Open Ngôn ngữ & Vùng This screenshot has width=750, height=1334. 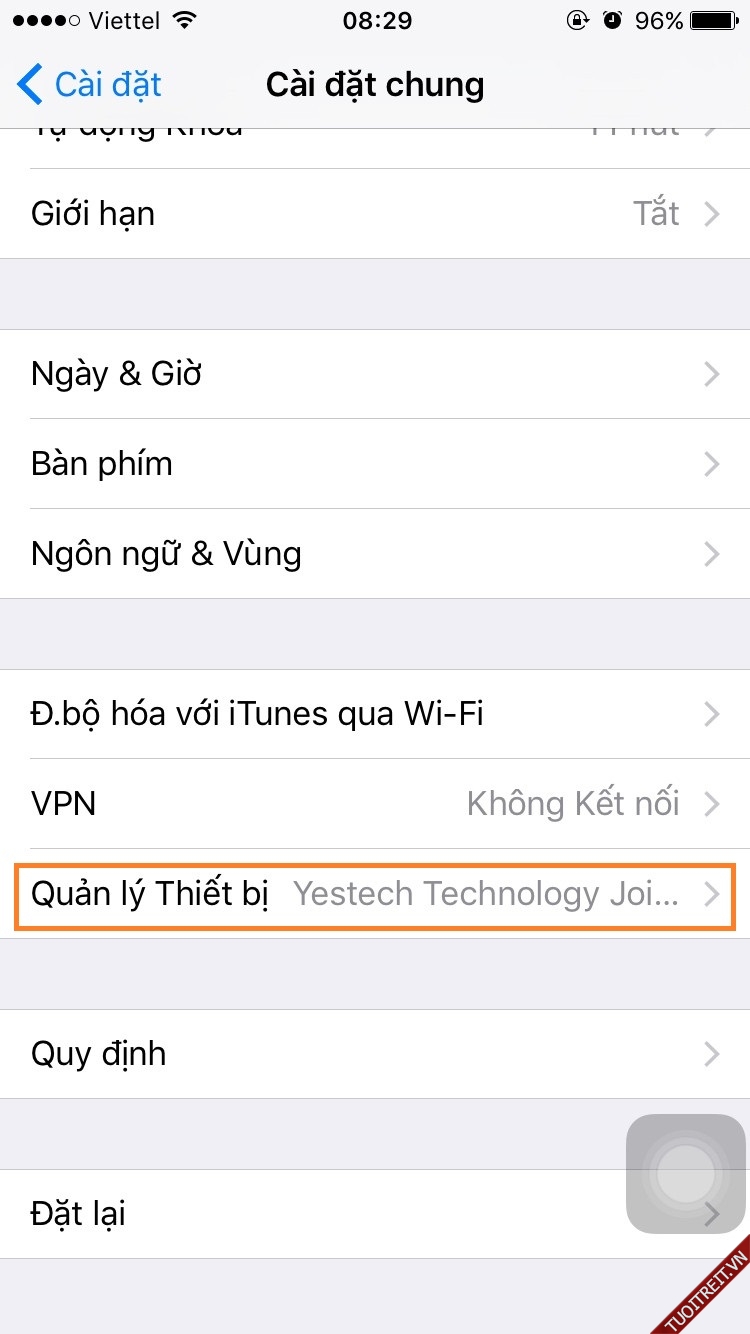pyautogui.click(x=375, y=554)
